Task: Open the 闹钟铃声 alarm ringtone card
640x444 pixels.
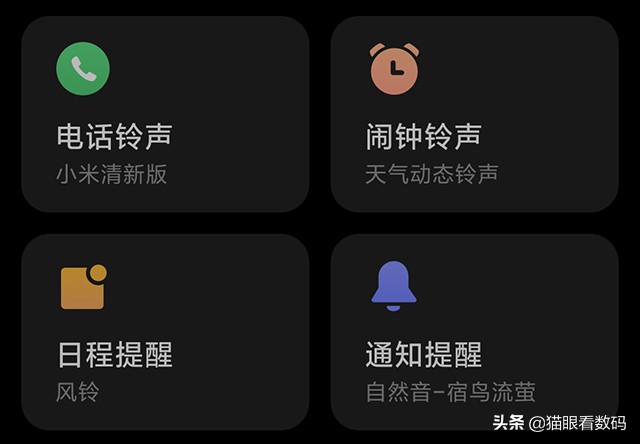Action: point(474,115)
